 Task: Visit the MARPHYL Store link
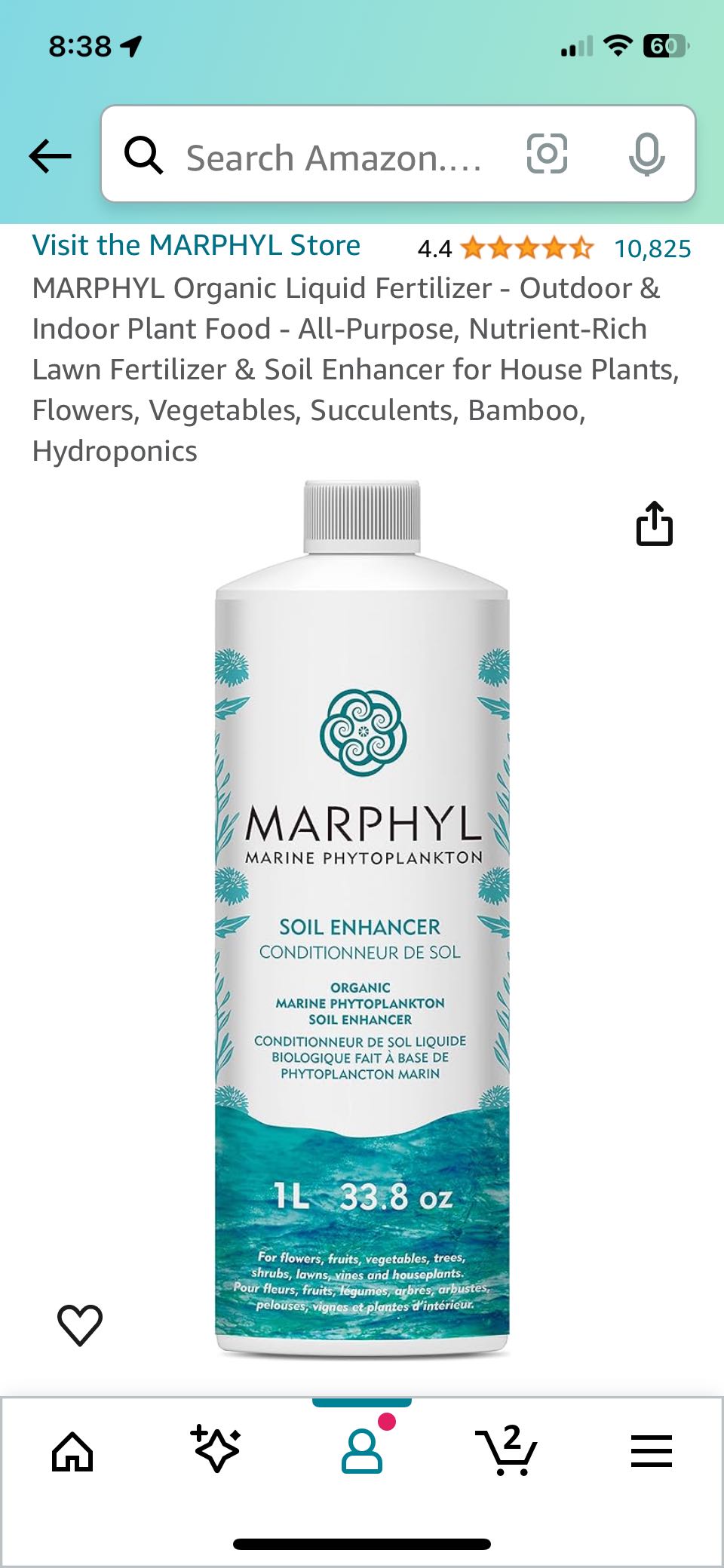196,246
